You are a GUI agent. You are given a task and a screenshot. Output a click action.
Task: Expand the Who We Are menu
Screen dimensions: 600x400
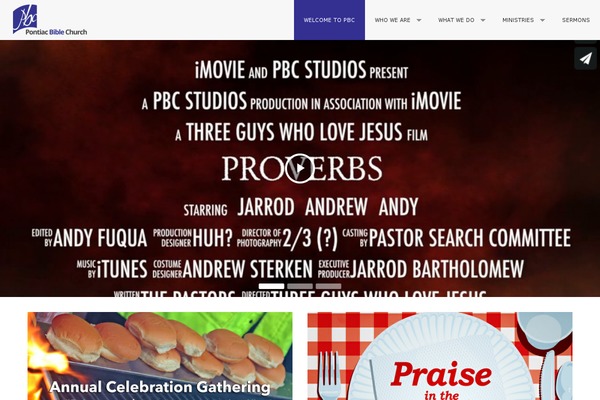398,20
